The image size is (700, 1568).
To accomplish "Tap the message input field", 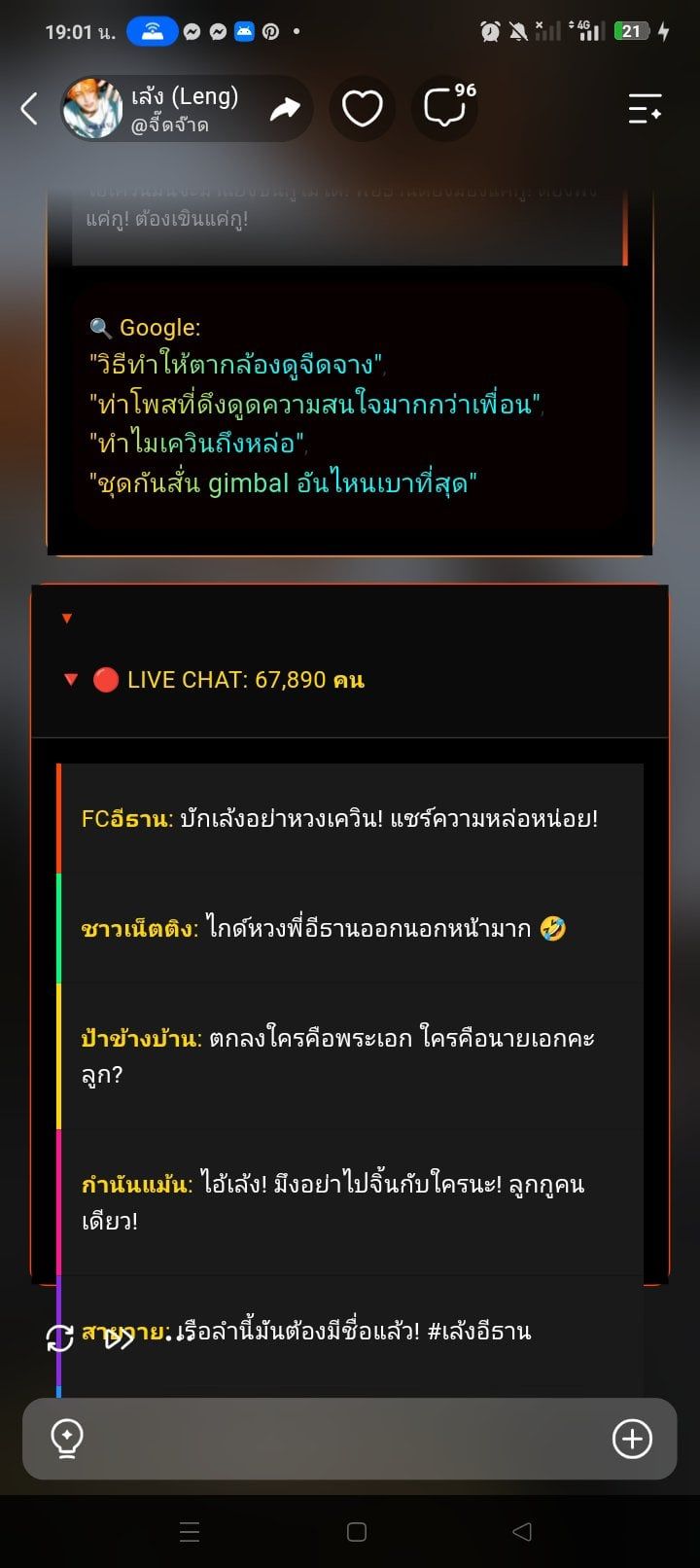I will coord(350,1439).
